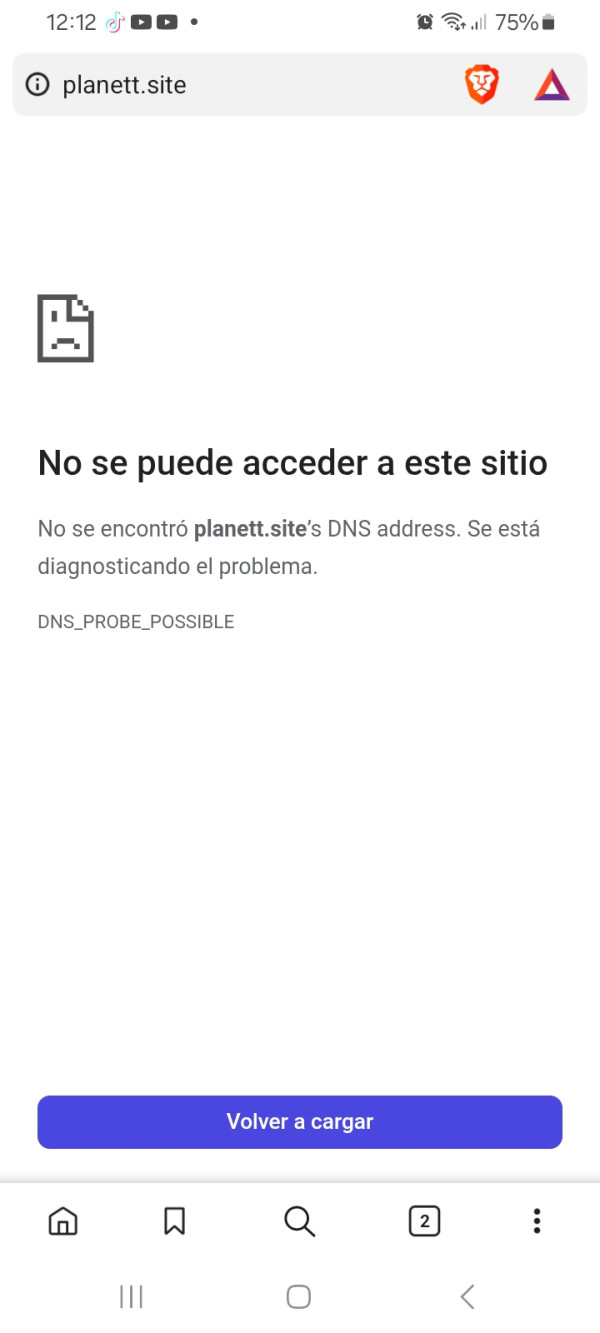Open recent apps from the navigation bar
The height and width of the screenshot is (1333, 600).
pyautogui.click(x=131, y=1297)
